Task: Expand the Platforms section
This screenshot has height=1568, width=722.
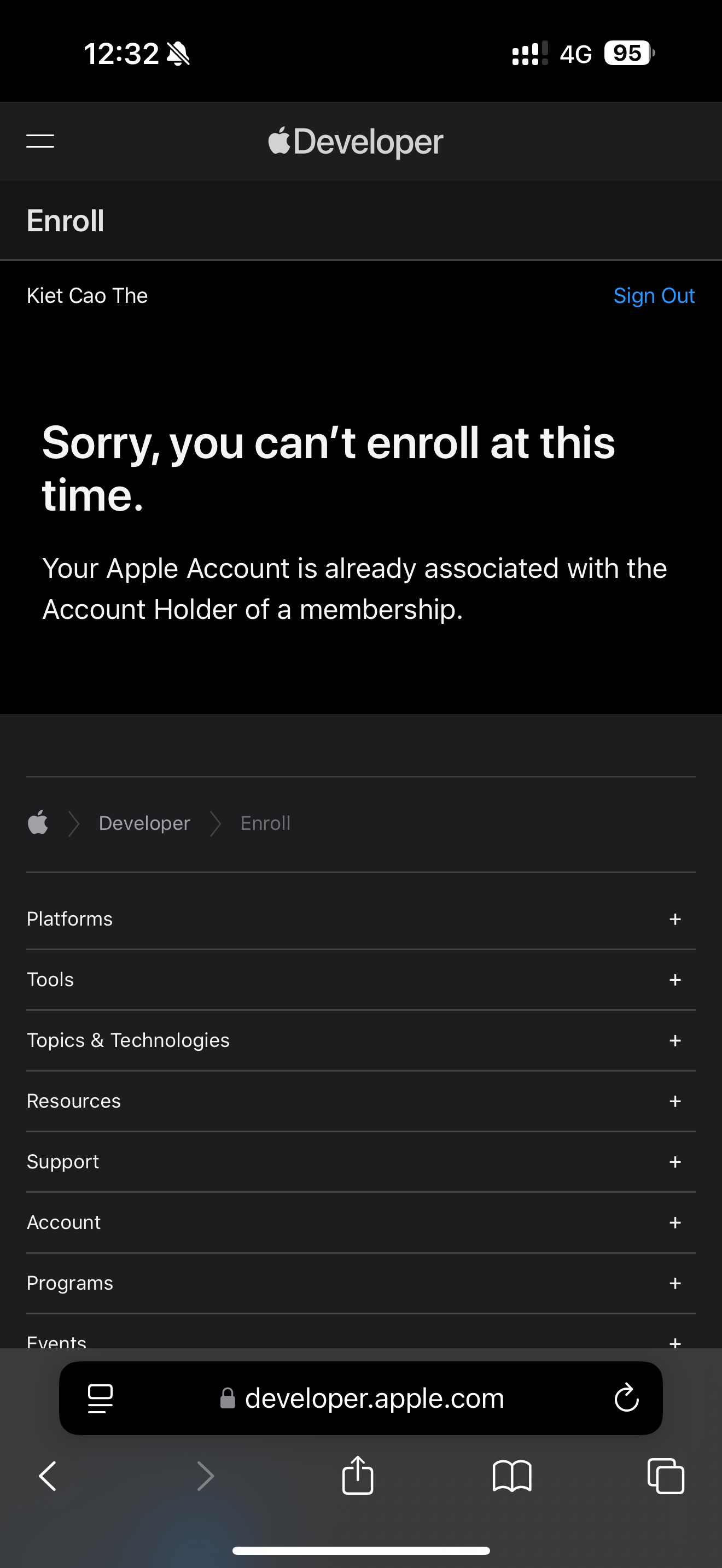Action: [674, 919]
